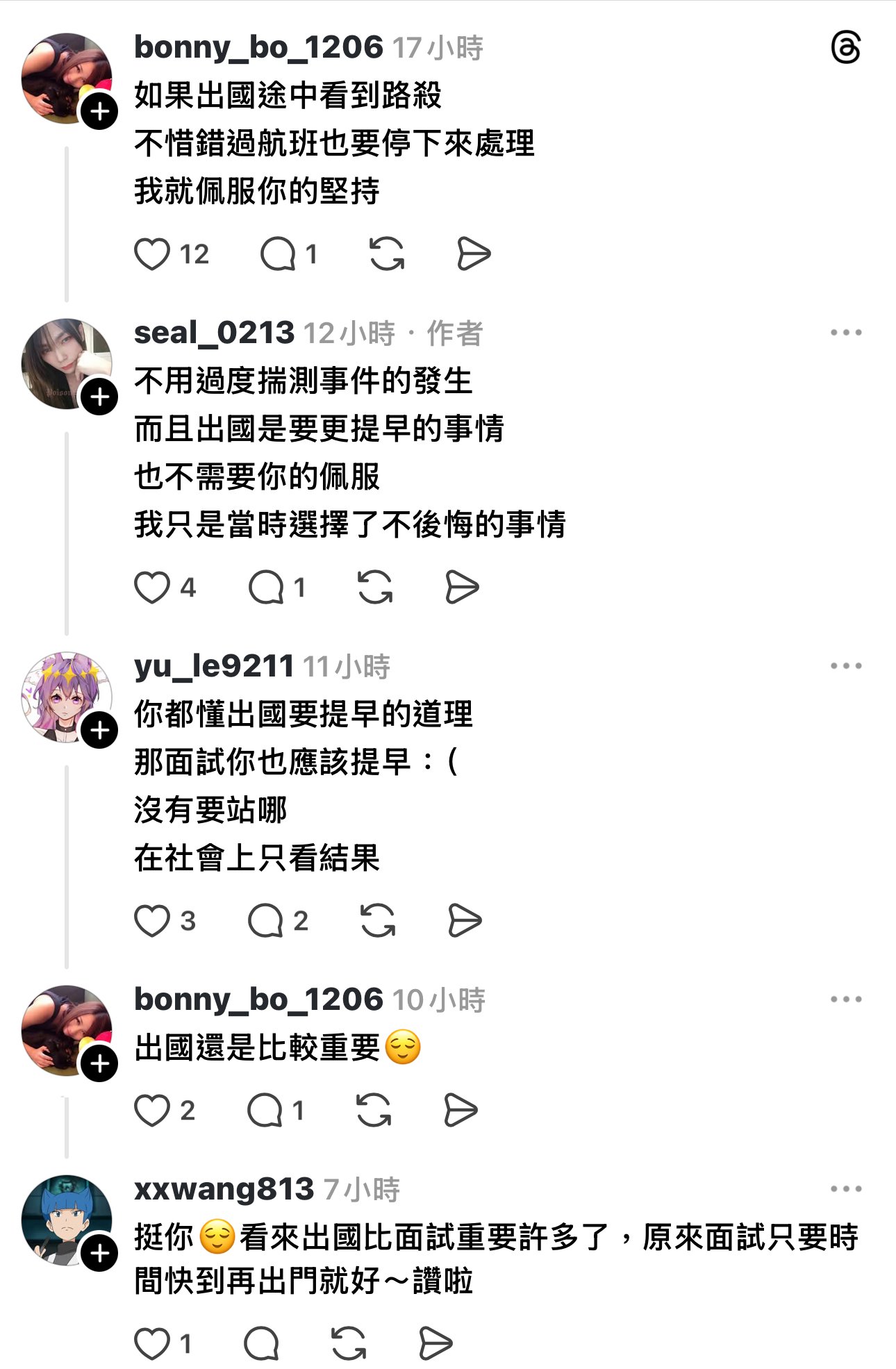Open more options on bonny_bo_1206's 10-hour-old reply
Viewport: 896px width, 1369px height.
(845, 1000)
